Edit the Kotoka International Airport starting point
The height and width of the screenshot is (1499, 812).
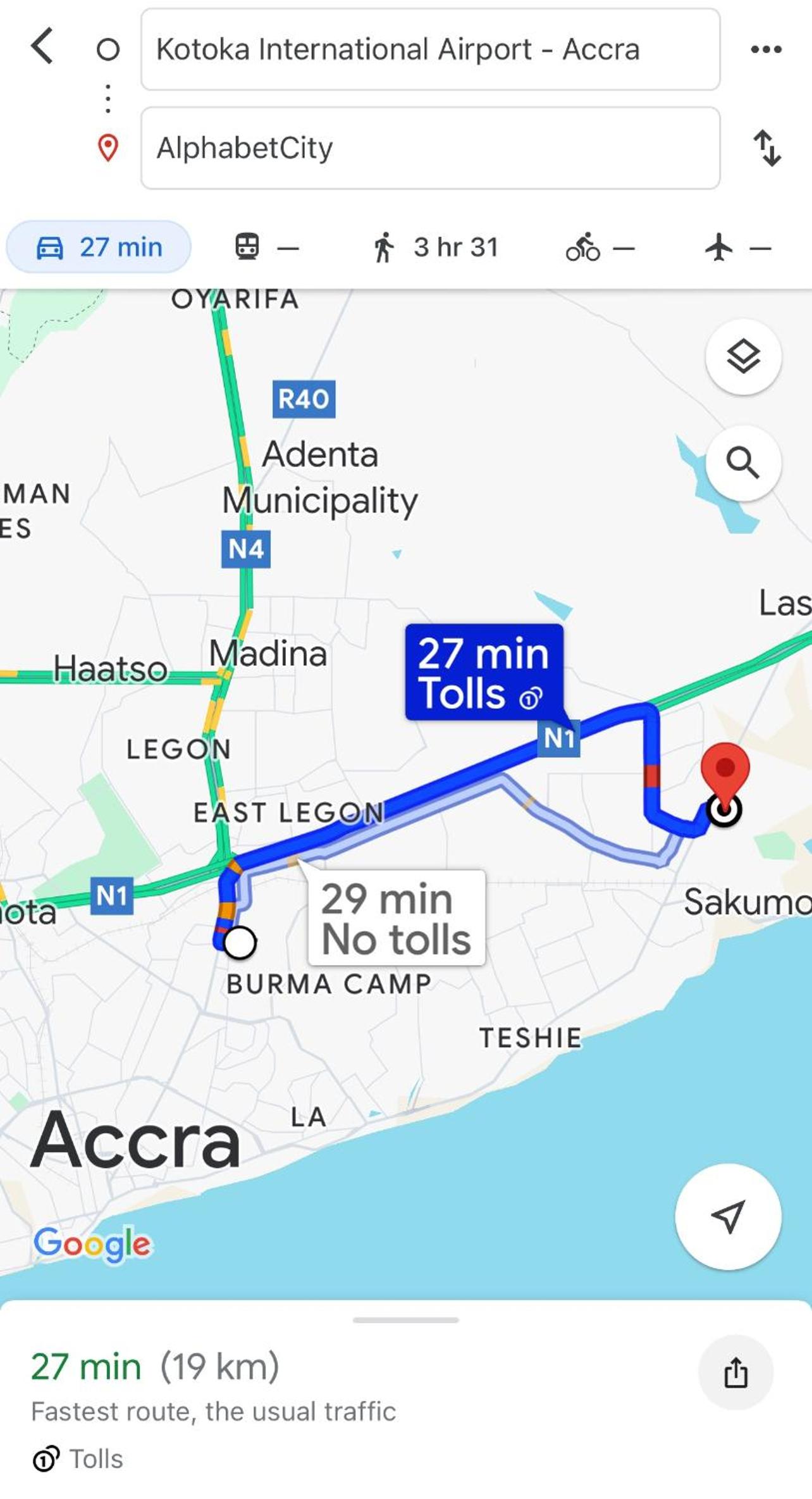point(430,49)
